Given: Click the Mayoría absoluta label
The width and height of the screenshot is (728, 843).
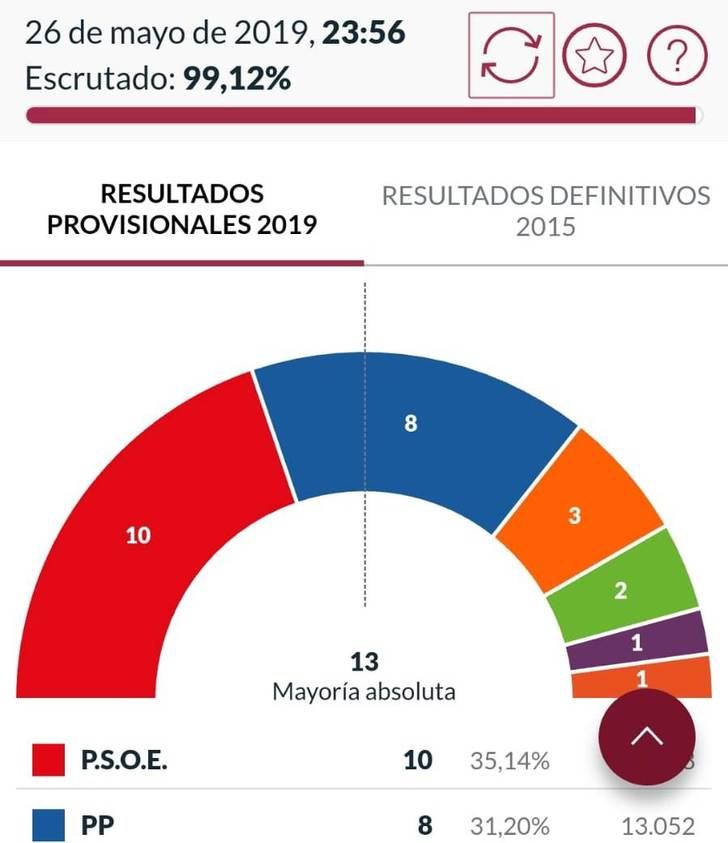Looking at the screenshot, I should (365, 689).
